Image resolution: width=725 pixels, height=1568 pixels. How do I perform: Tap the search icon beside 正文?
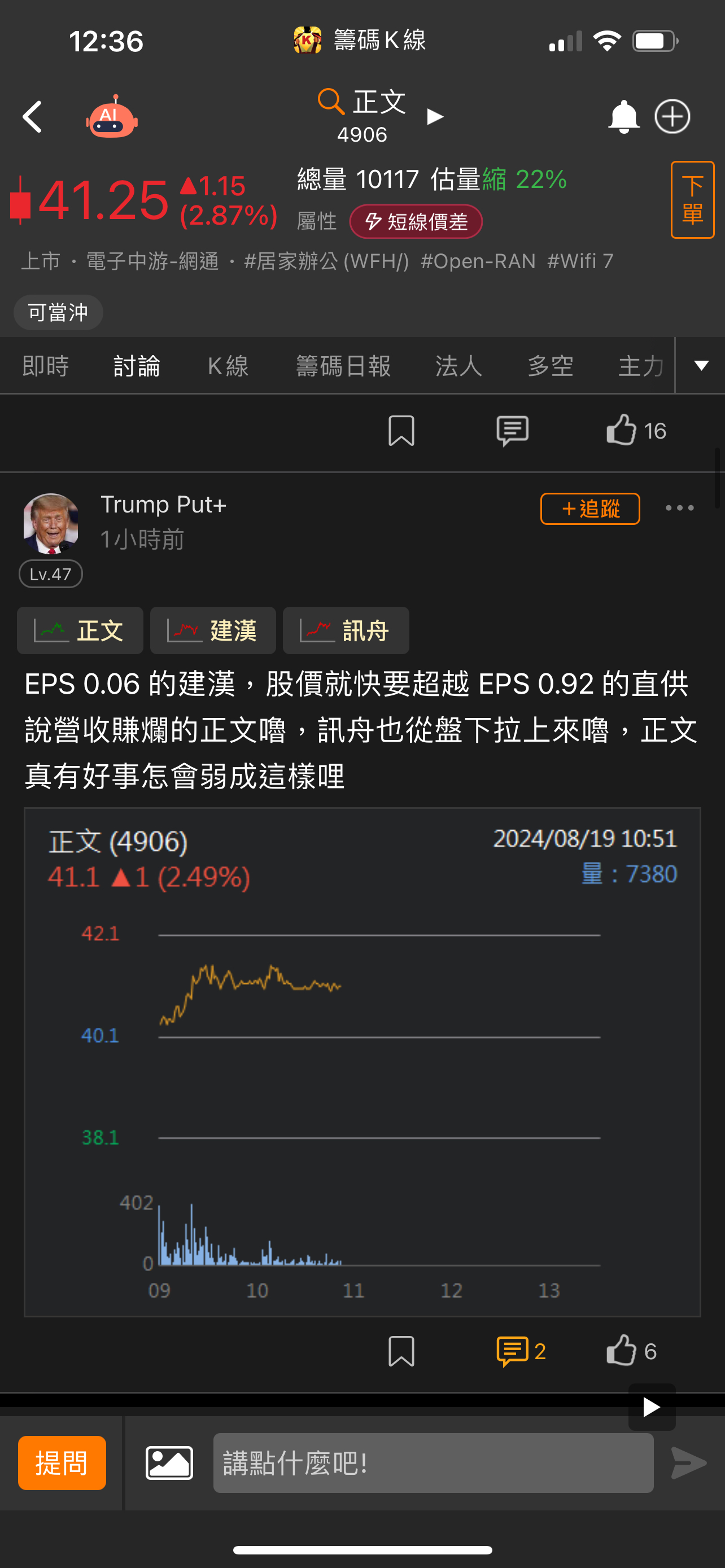pos(329,102)
